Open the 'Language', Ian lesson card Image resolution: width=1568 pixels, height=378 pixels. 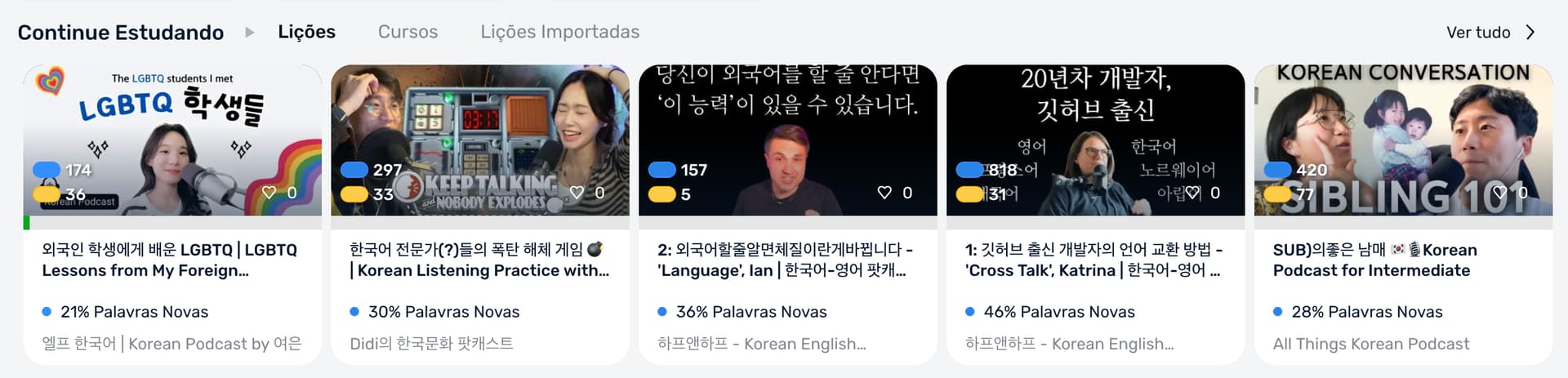coord(786,260)
